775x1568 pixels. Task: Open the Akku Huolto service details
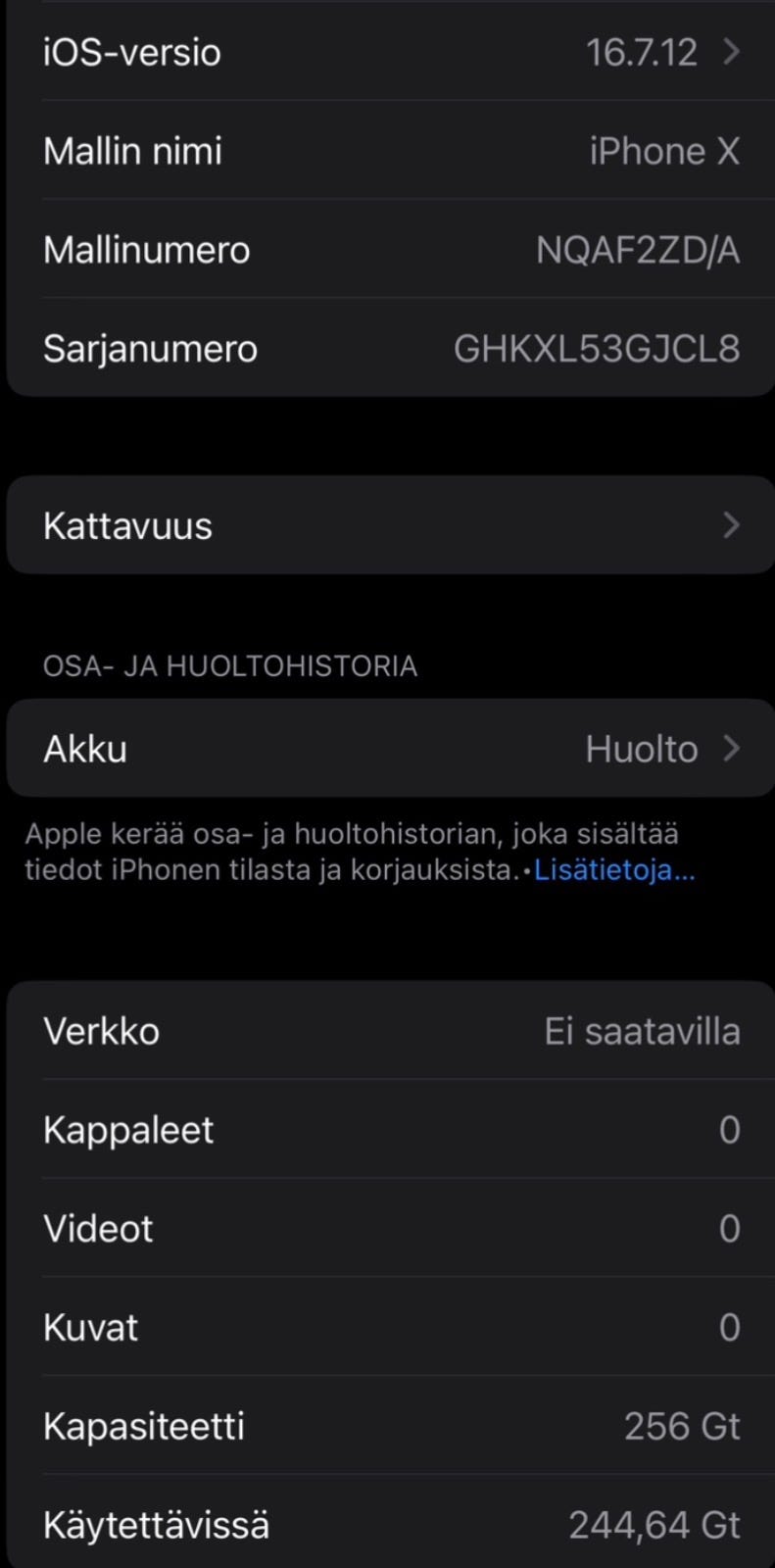pyautogui.click(x=387, y=748)
